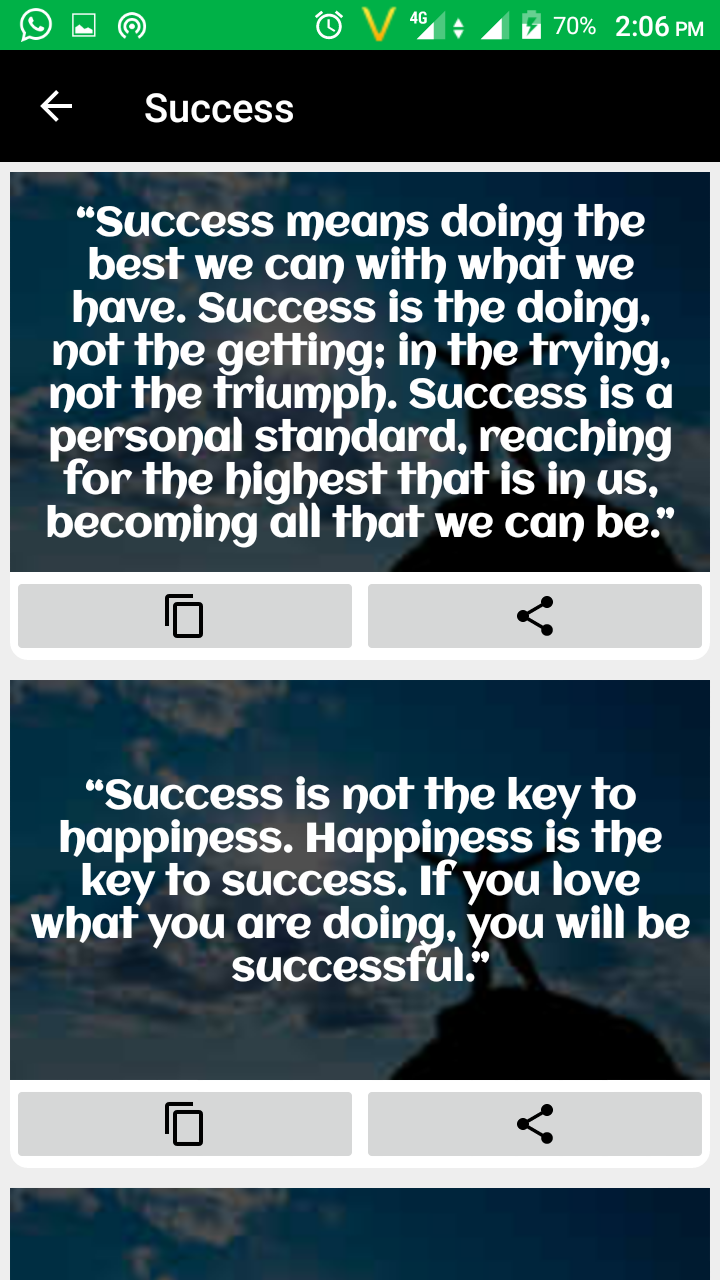Select the second quote card image

(360, 880)
